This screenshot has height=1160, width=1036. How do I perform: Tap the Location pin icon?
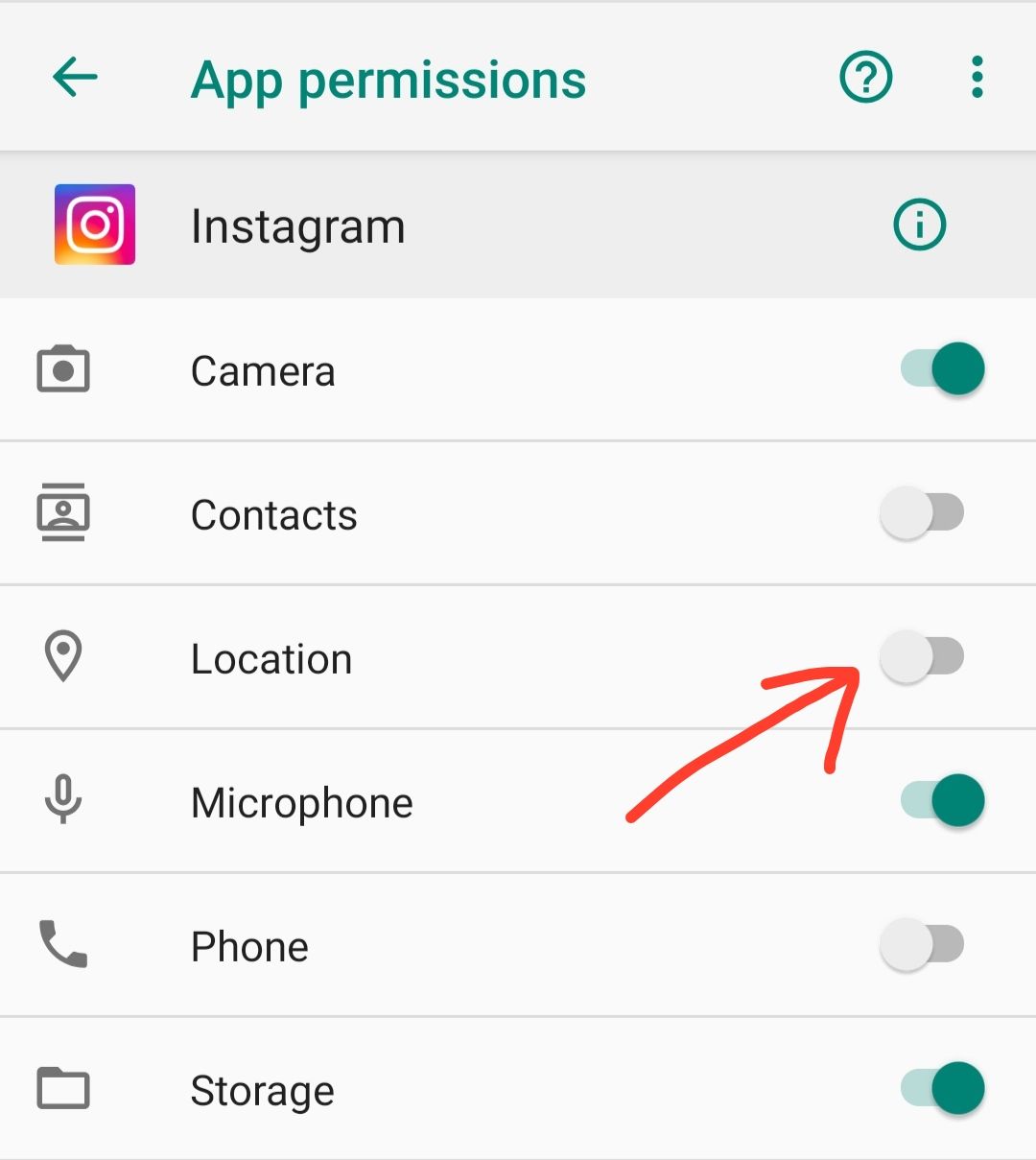tap(63, 657)
